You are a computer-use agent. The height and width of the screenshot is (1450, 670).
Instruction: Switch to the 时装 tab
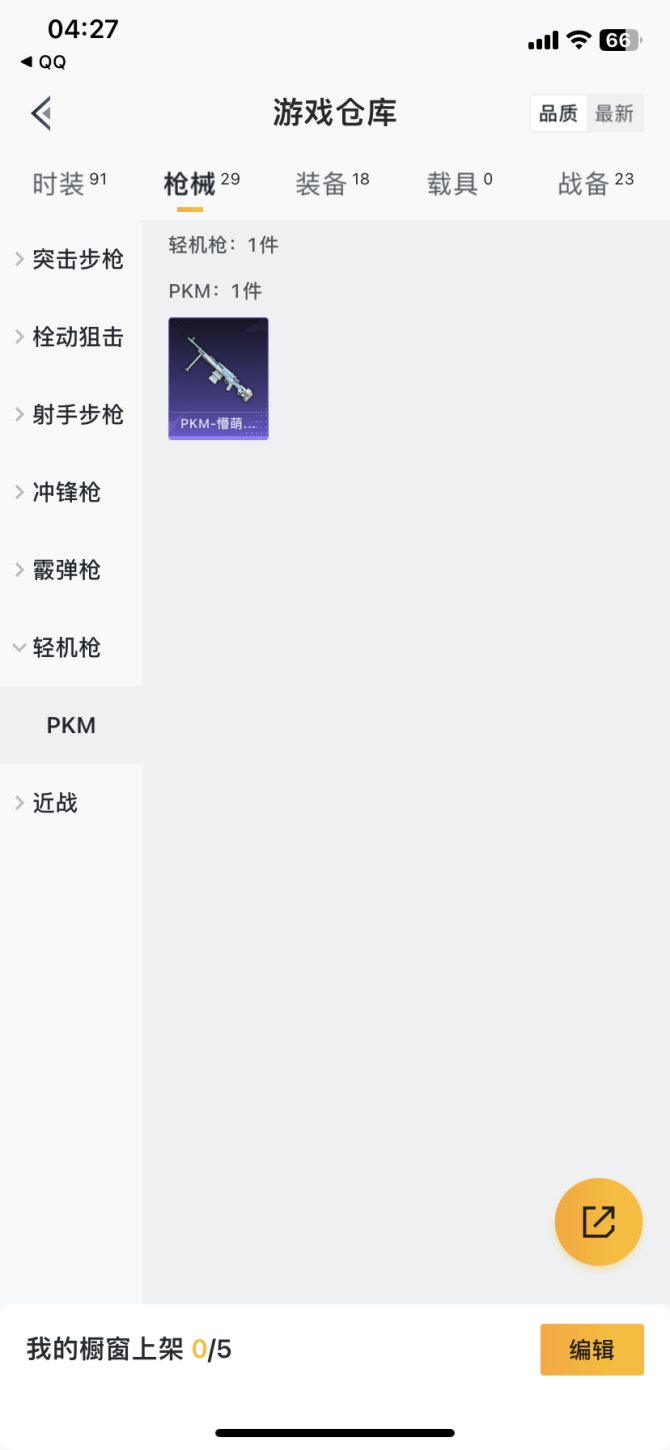pos(69,184)
